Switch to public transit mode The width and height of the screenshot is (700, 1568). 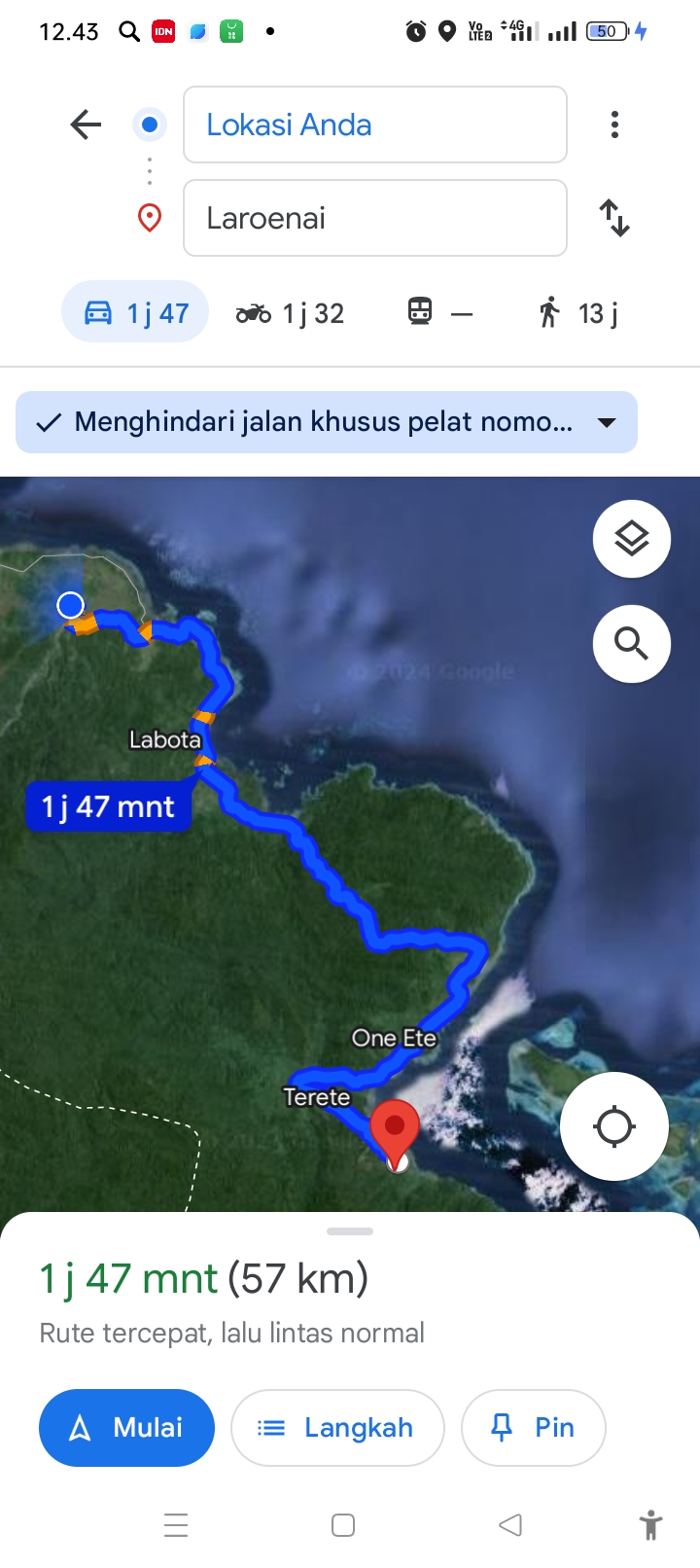tap(439, 313)
